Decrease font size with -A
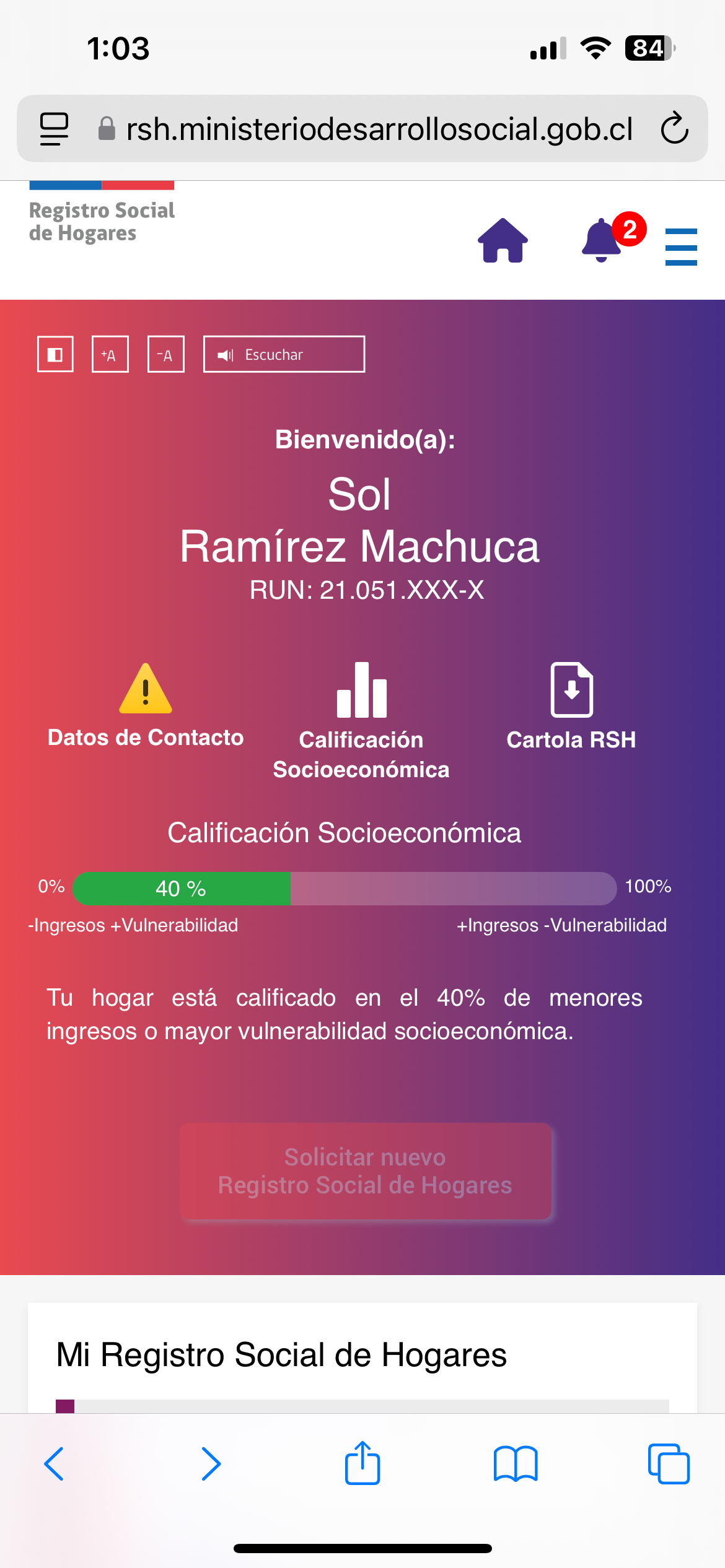The image size is (725, 1568). tap(165, 354)
